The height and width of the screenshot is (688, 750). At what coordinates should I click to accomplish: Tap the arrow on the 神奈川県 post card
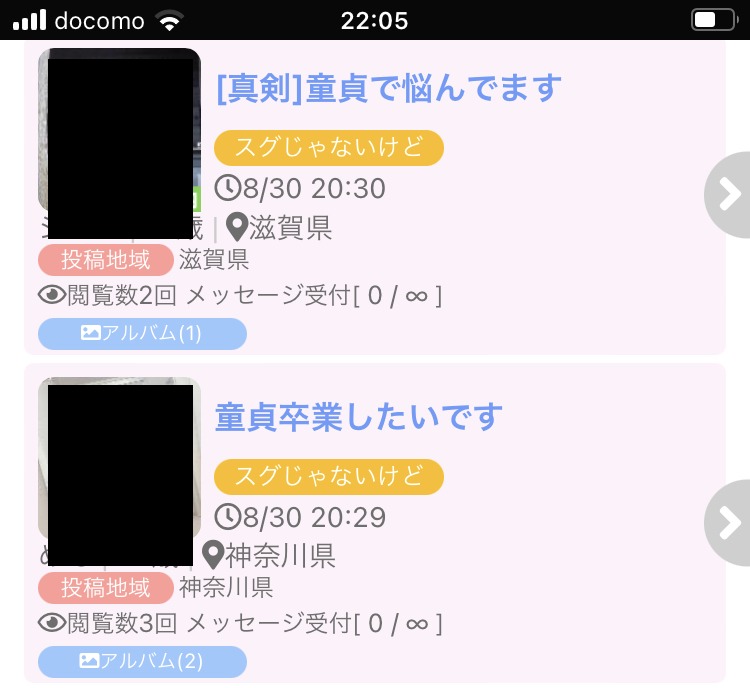[x=728, y=523]
